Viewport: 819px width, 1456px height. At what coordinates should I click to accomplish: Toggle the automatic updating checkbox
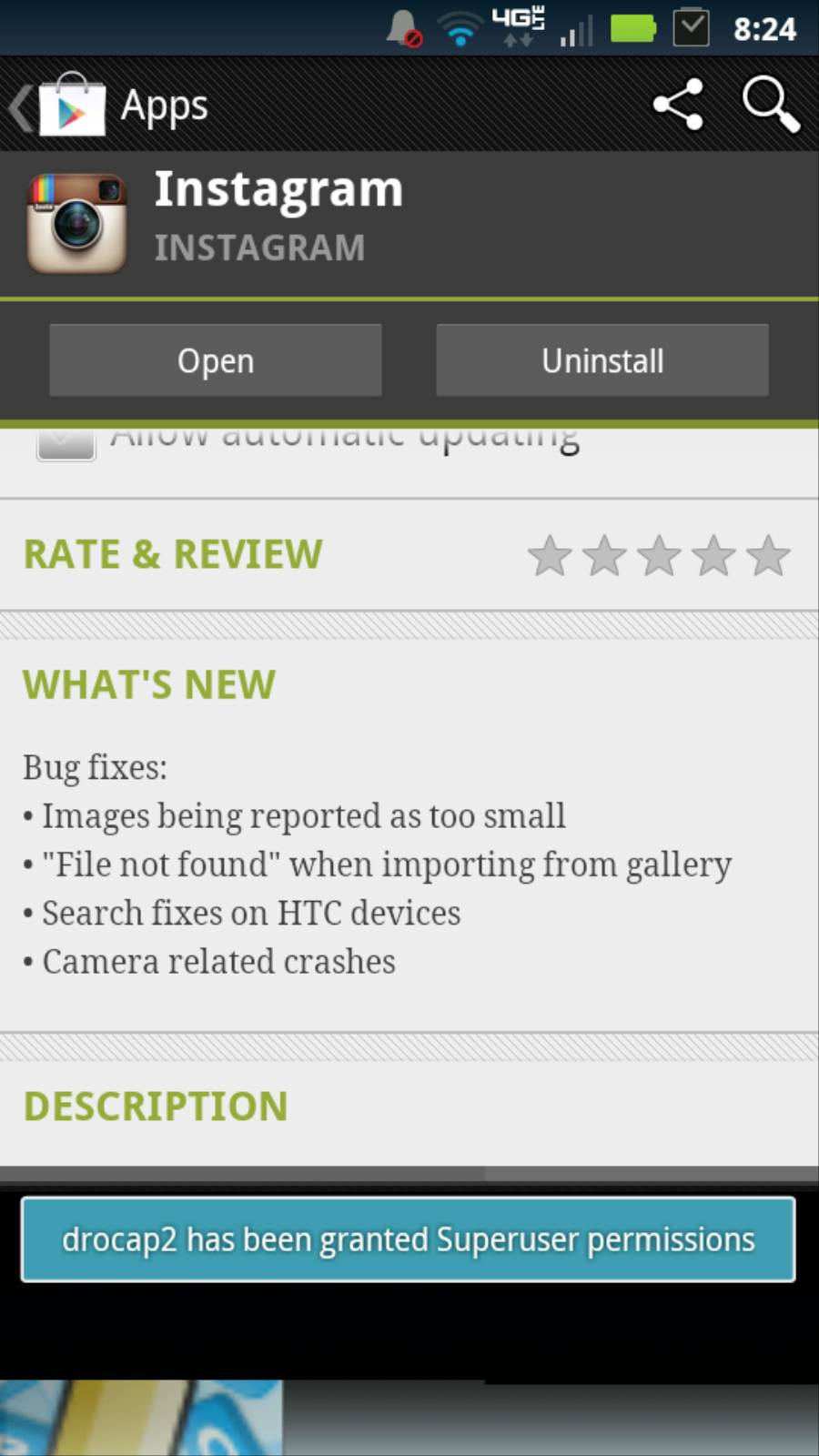66,443
